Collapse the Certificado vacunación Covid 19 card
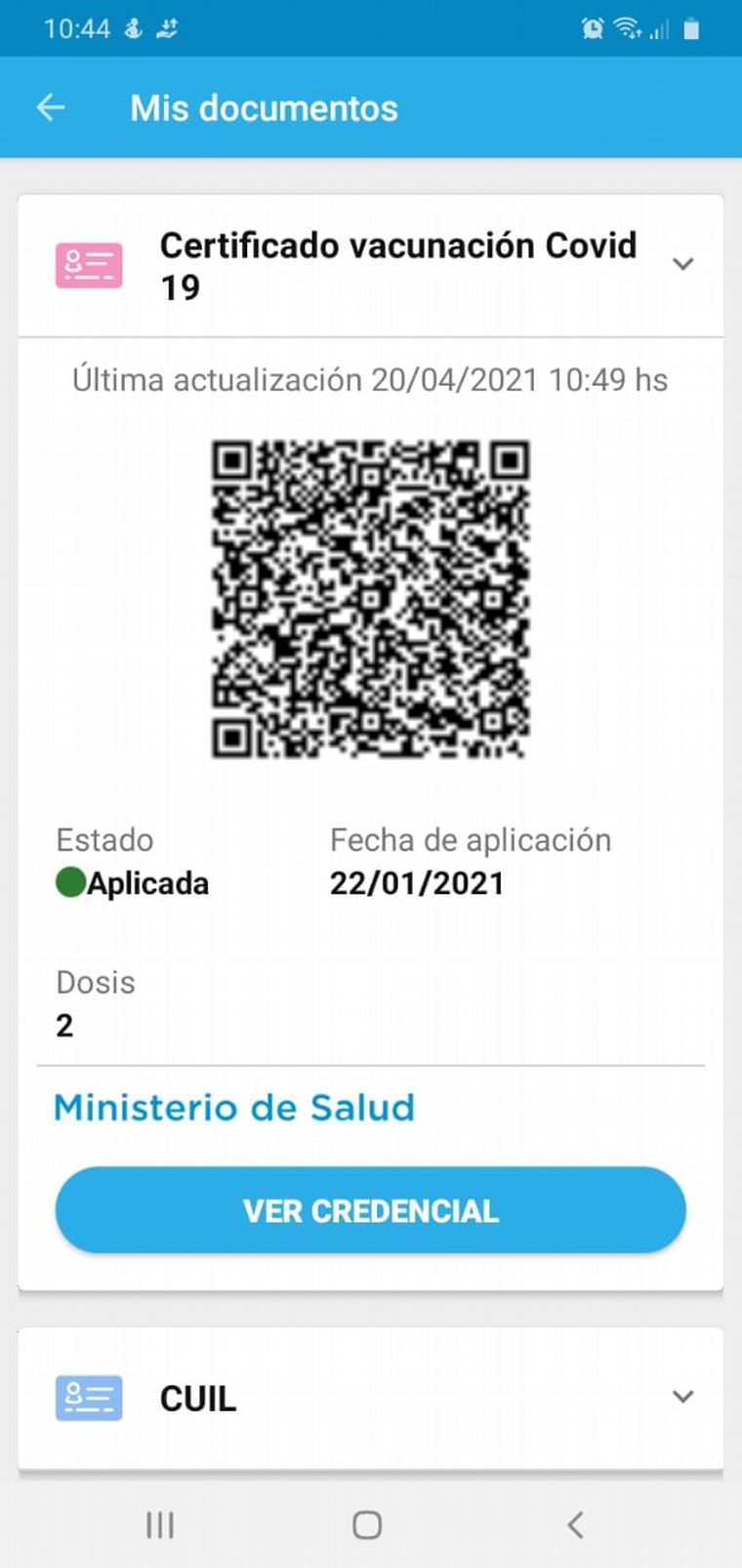The image size is (742, 1568). click(x=682, y=264)
